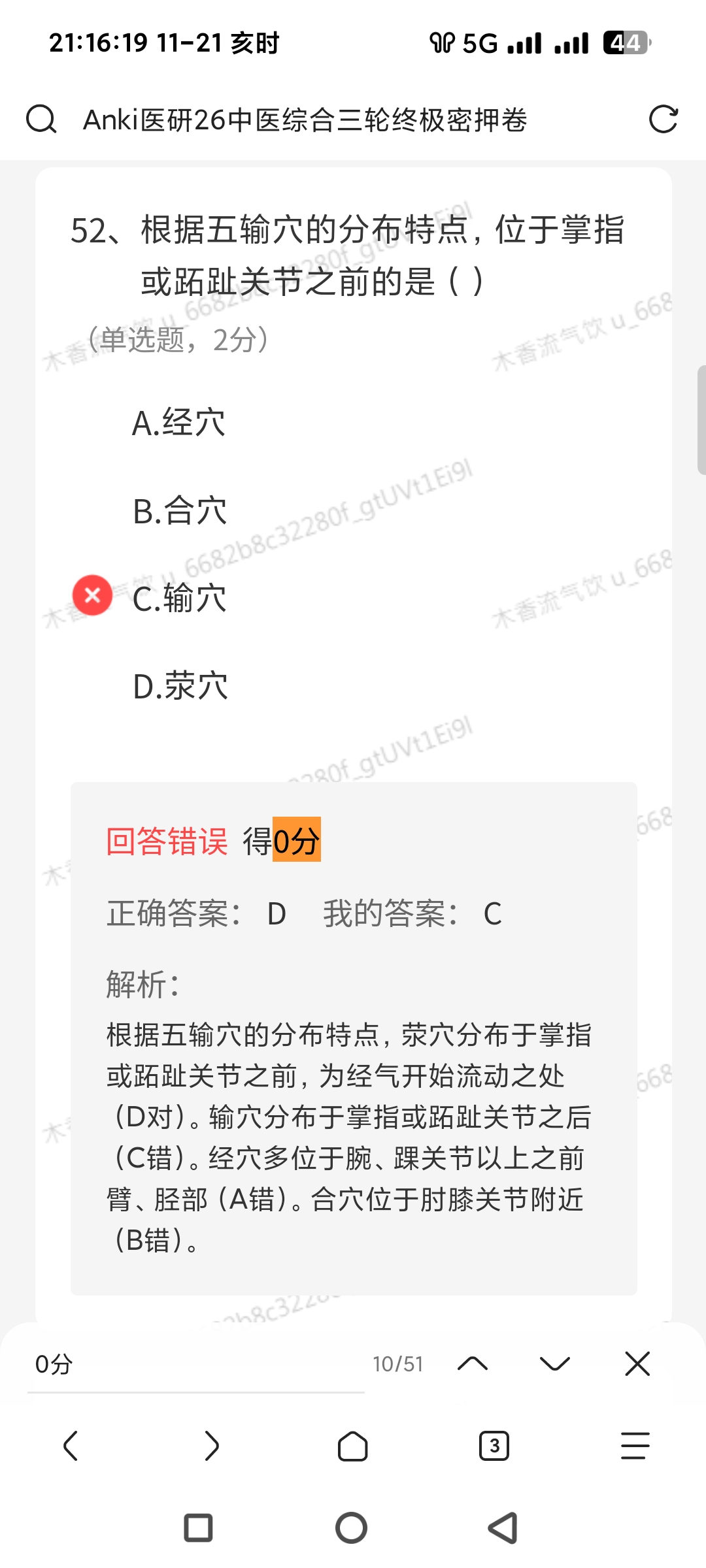
Task: Select option C.输穴
Action: tap(179, 598)
